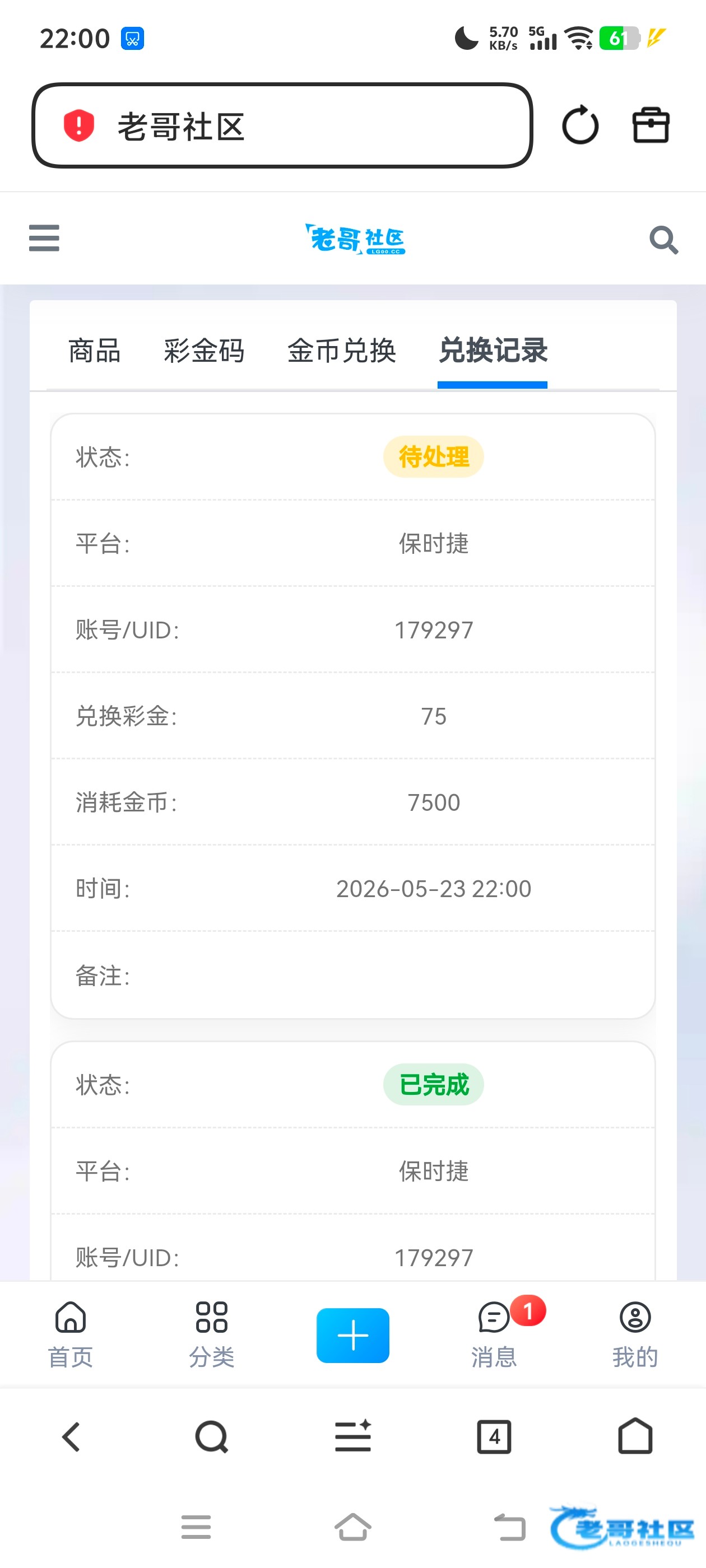Tap the 老哥社区 address bar
Image resolution: width=706 pixels, height=1568 pixels.
pyautogui.click(x=282, y=125)
